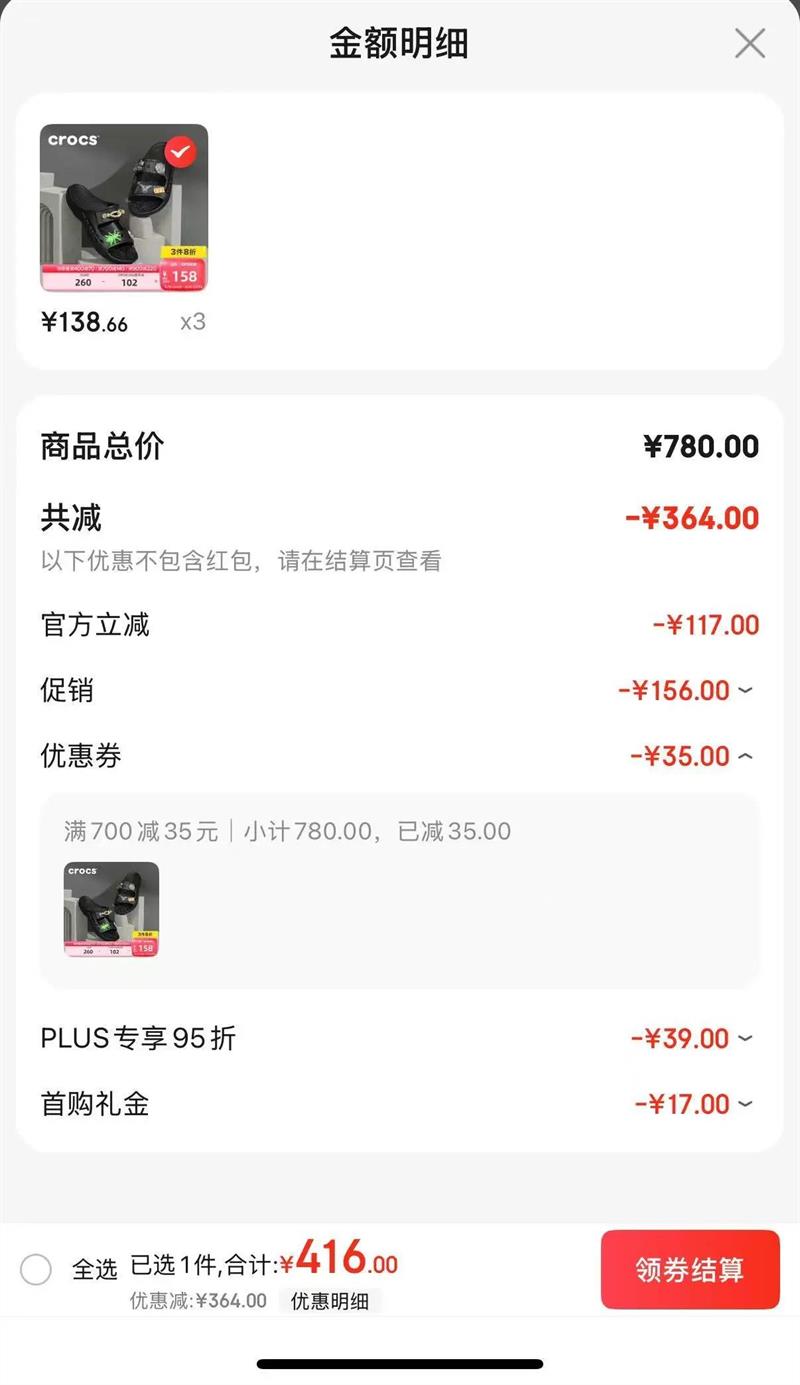Viewport: 800px width, 1385px height.
Task: Expand the 首购礼金 discount details
Action: [744, 1104]
